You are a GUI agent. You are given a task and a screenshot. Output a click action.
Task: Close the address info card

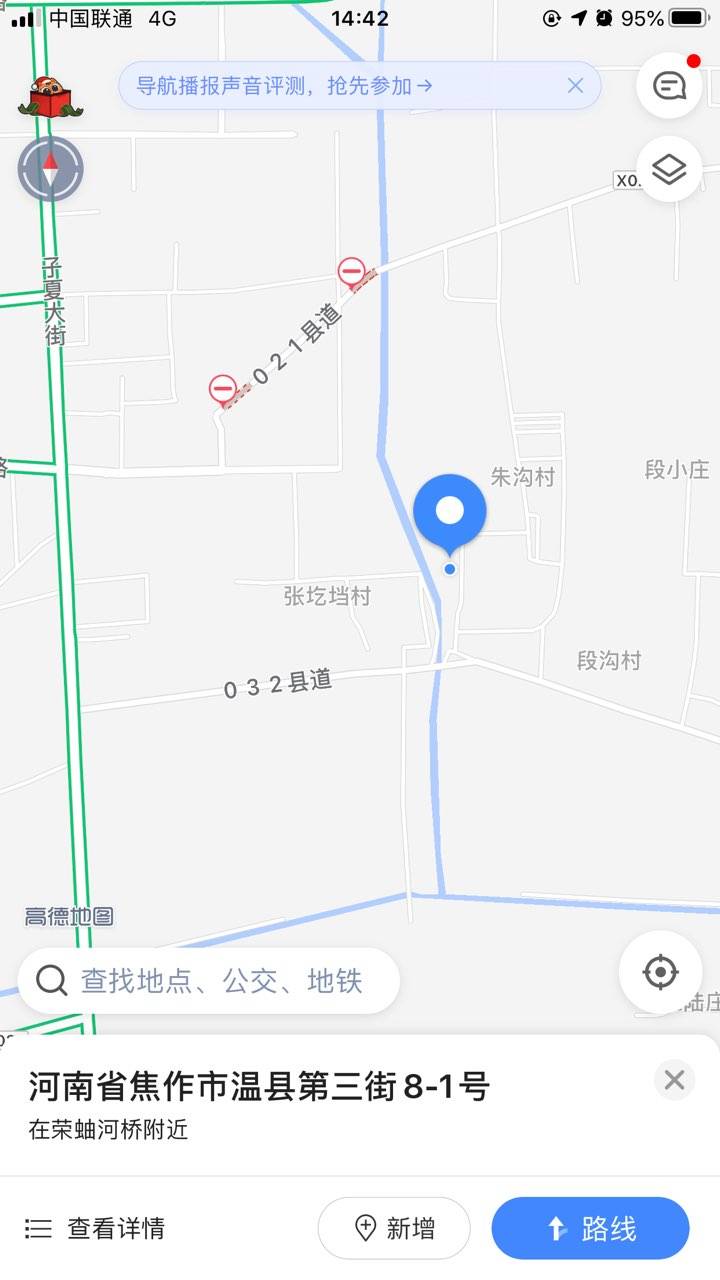[x=674, y=1080]
